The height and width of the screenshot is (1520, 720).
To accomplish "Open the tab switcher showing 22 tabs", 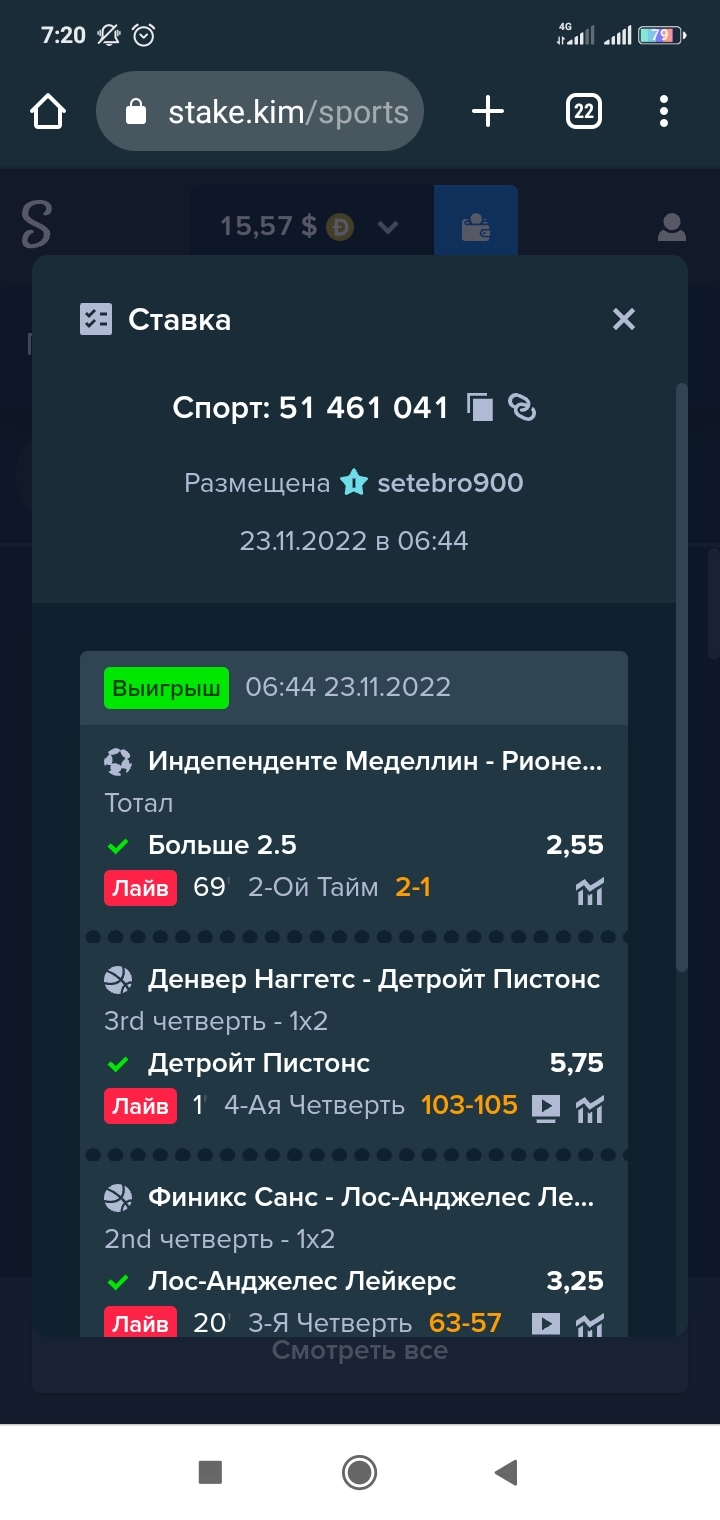I will tap(584, 112).
